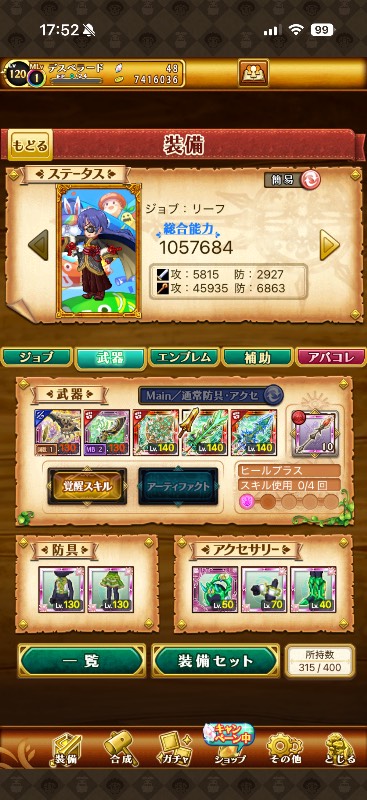Switch to the エンブレム tab
This screenshot has height=800, width=367.
[184, 357]
